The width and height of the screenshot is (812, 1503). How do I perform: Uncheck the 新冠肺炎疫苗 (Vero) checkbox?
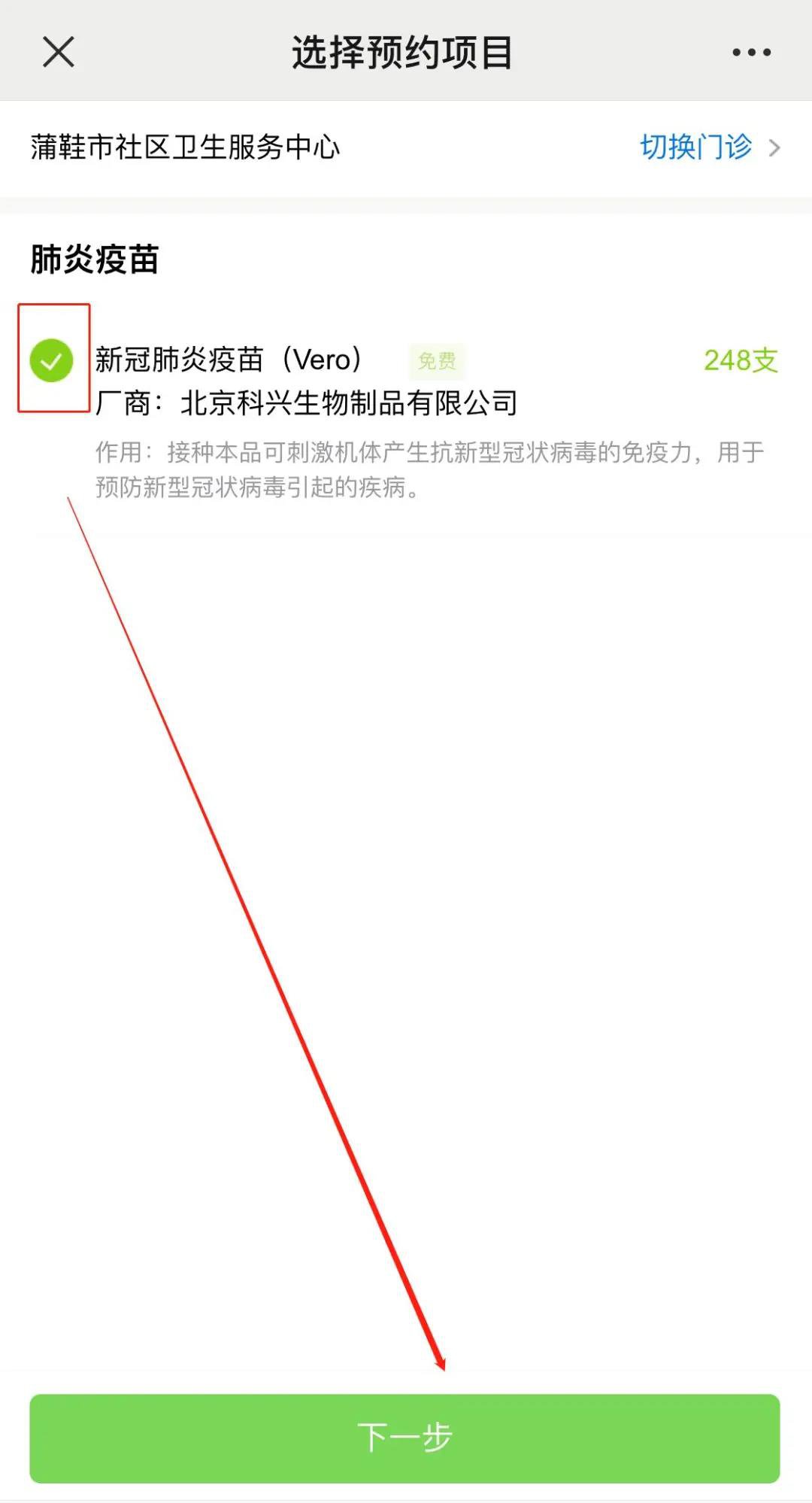point(51,360)
